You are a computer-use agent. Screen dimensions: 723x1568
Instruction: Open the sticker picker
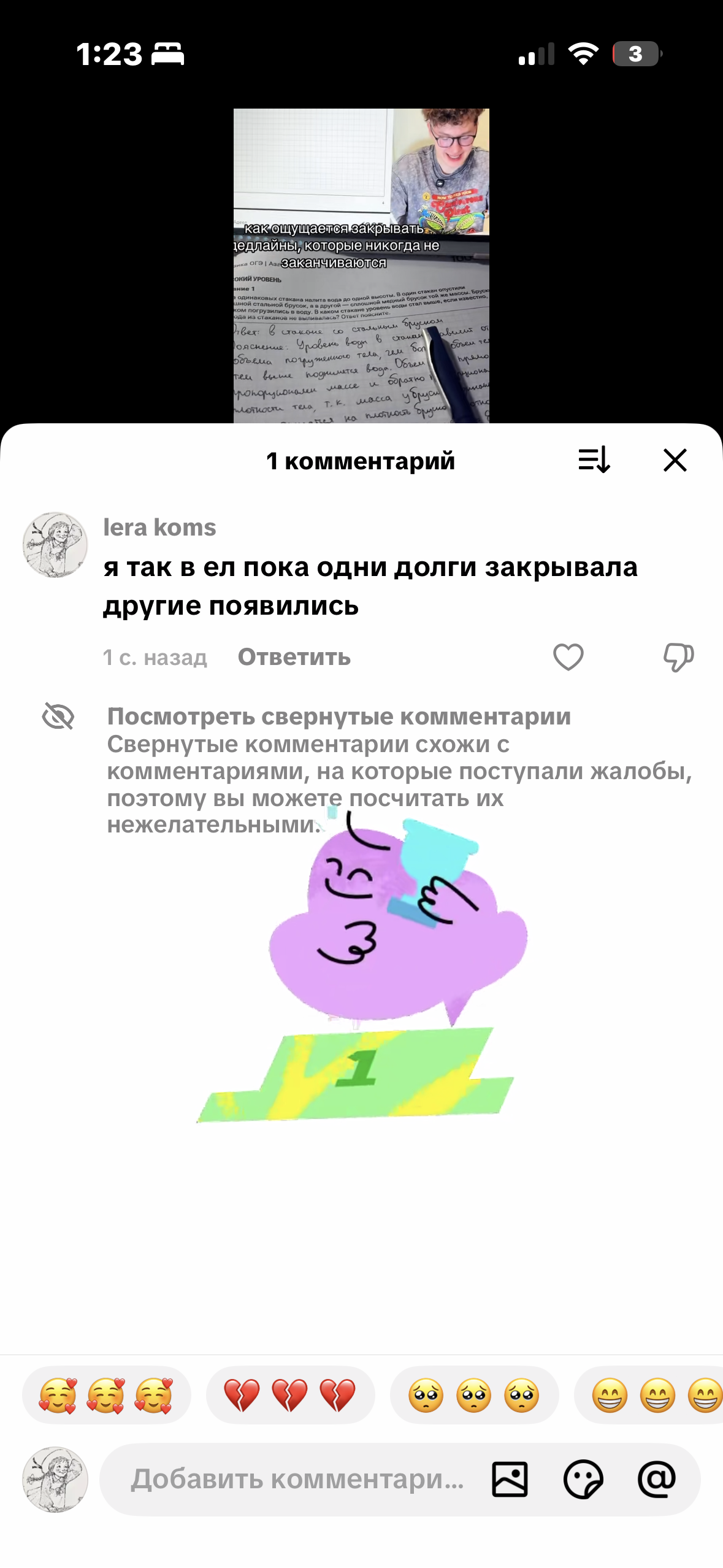pyautogui.click(x=583, y=1479)
